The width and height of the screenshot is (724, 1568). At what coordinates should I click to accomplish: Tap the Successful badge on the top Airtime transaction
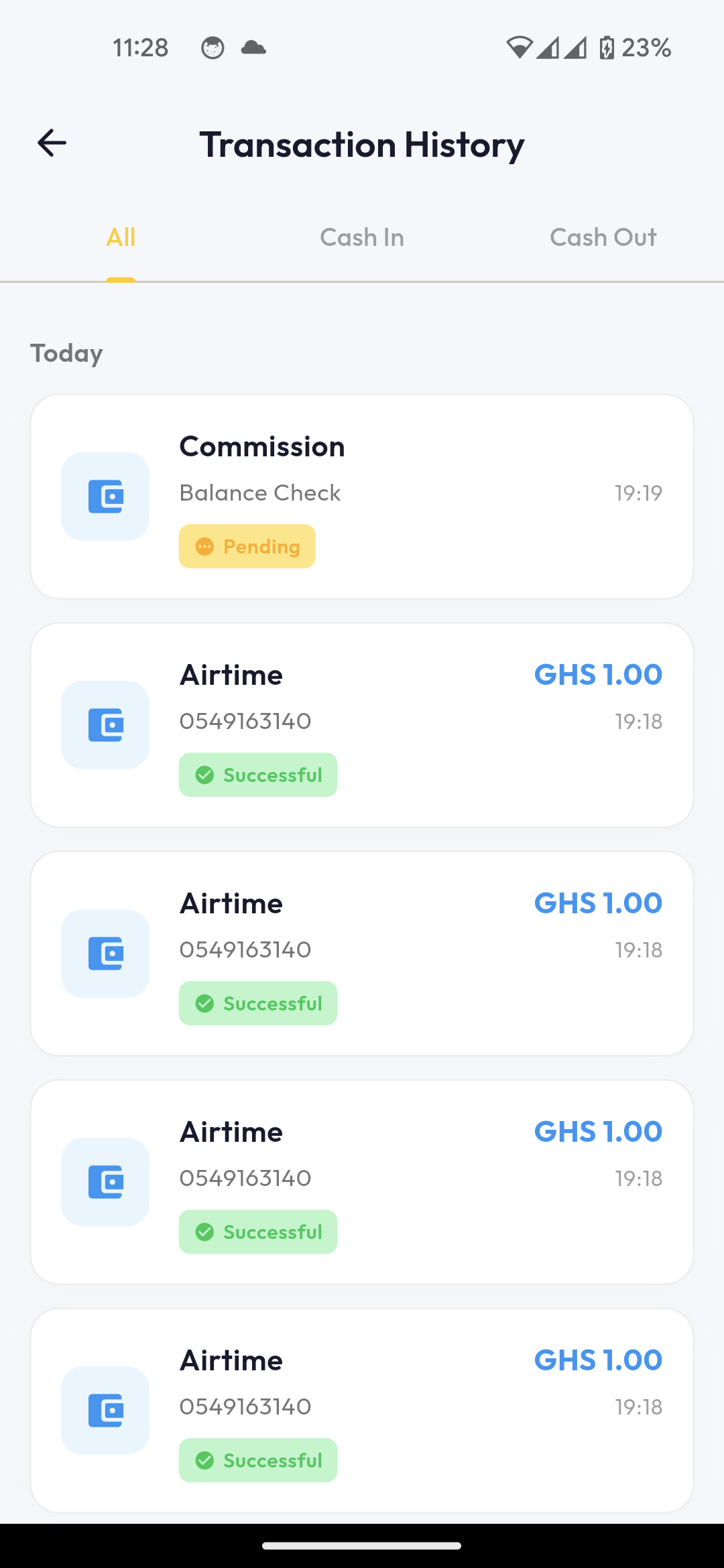coord(257,775)
